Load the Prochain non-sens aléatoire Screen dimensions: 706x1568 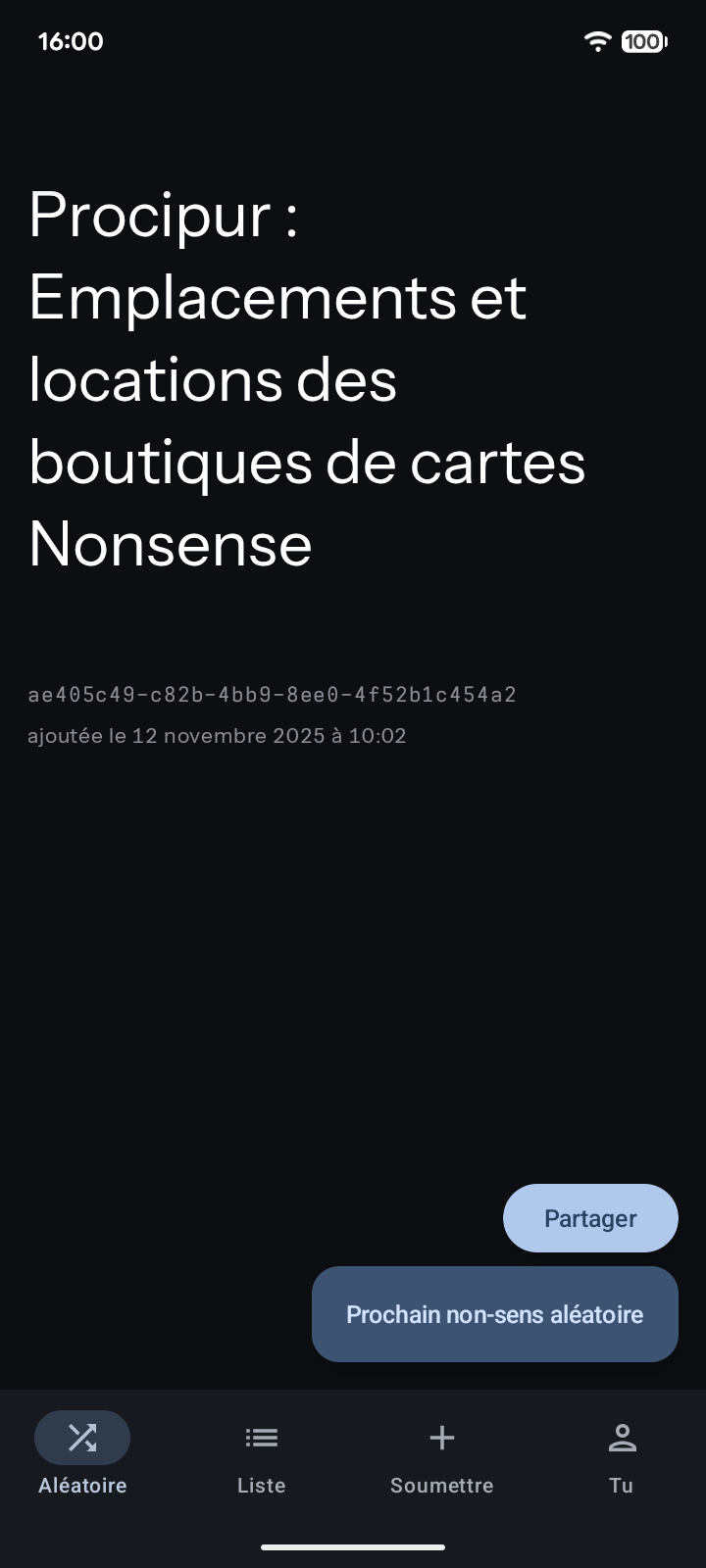coord(494,1314)
